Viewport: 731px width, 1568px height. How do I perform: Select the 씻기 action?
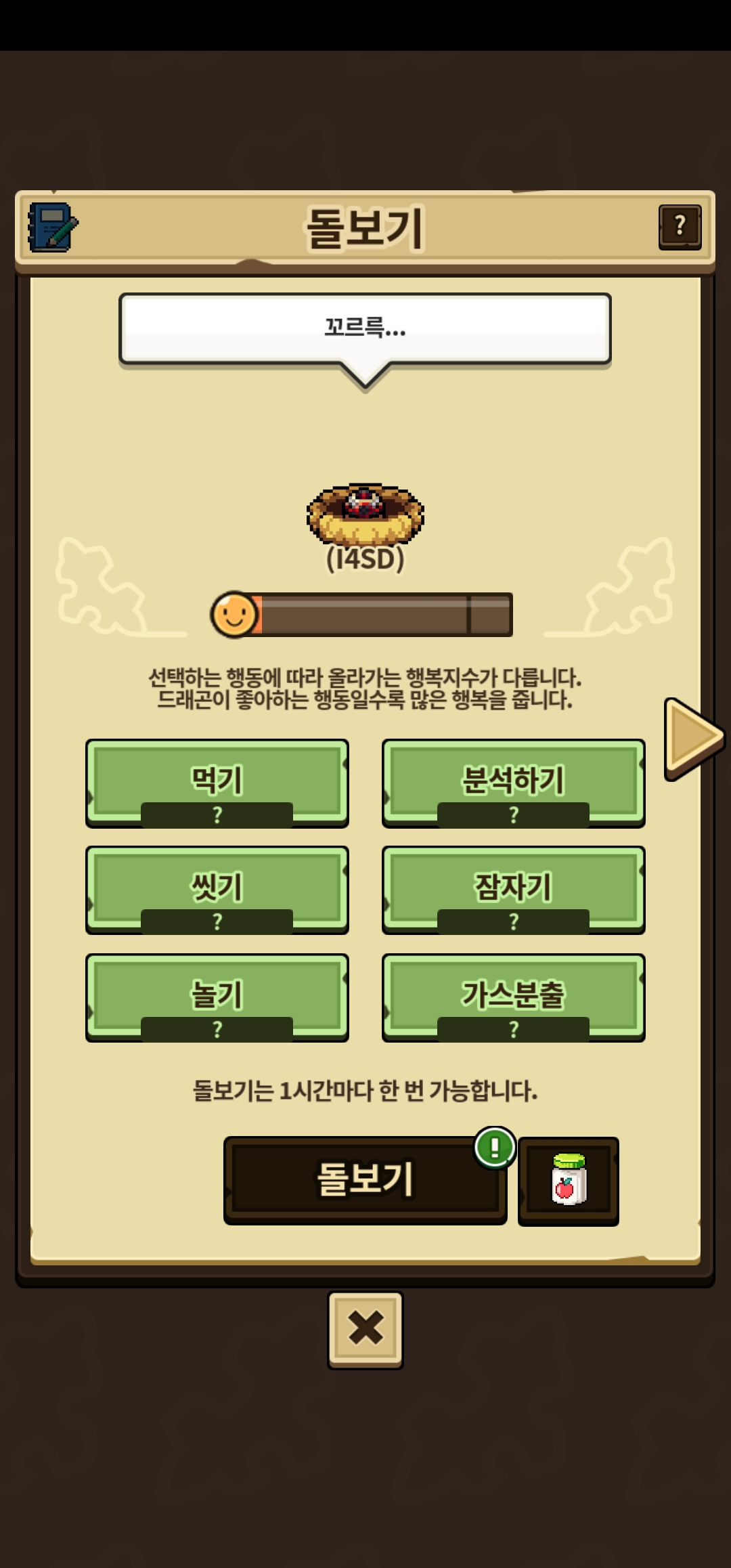pos(217,890)
